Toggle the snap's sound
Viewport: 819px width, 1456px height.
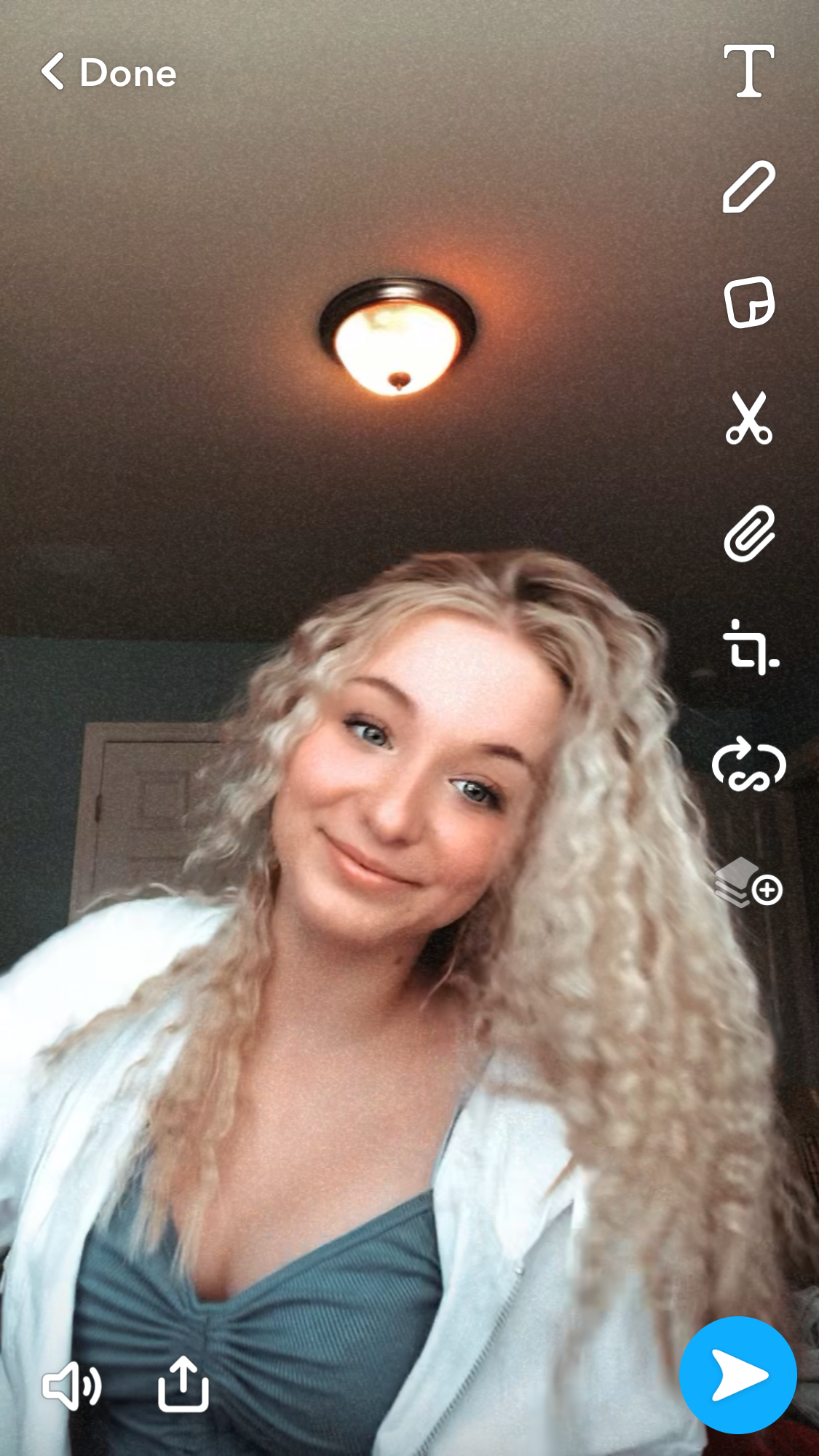click(x=71, y=1385)
